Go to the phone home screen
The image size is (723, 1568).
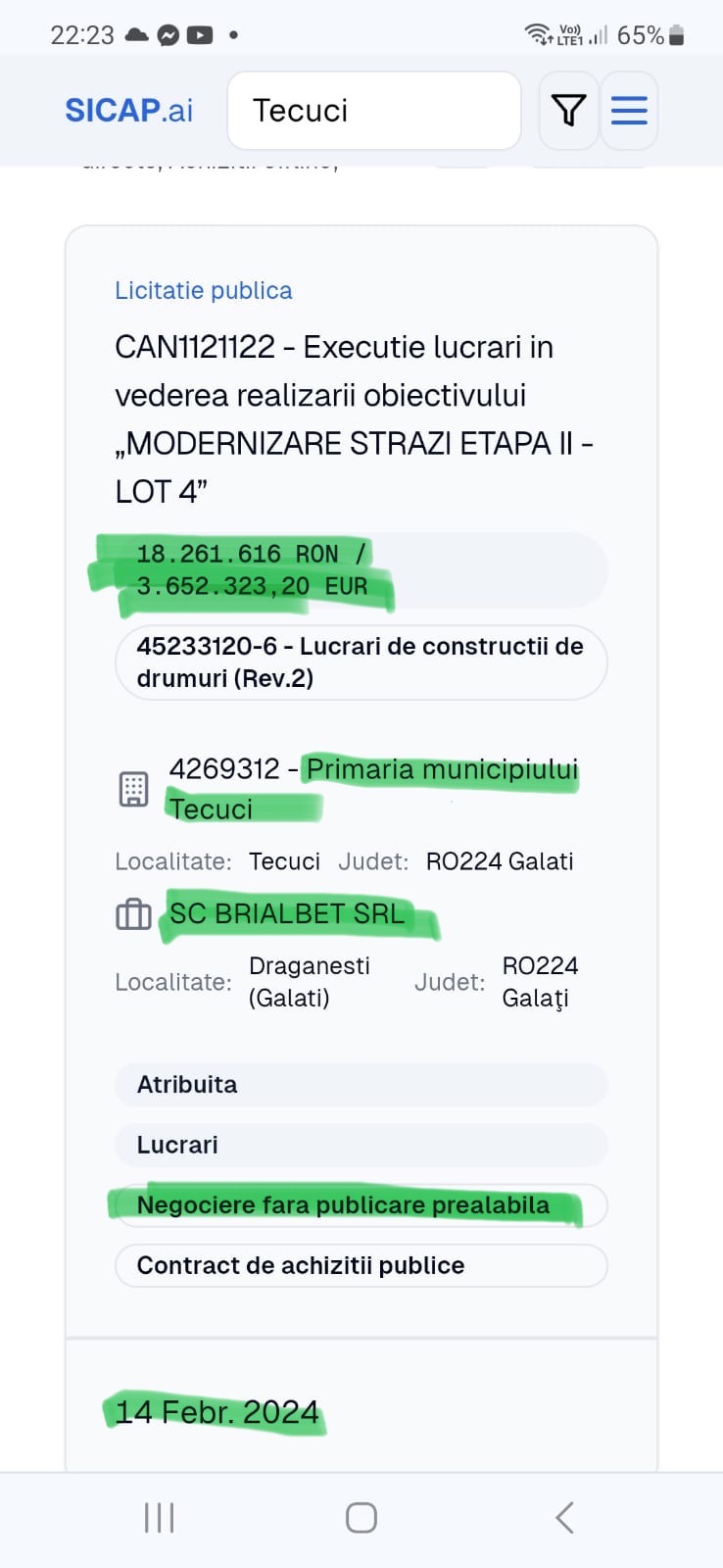coord(361,1518)
